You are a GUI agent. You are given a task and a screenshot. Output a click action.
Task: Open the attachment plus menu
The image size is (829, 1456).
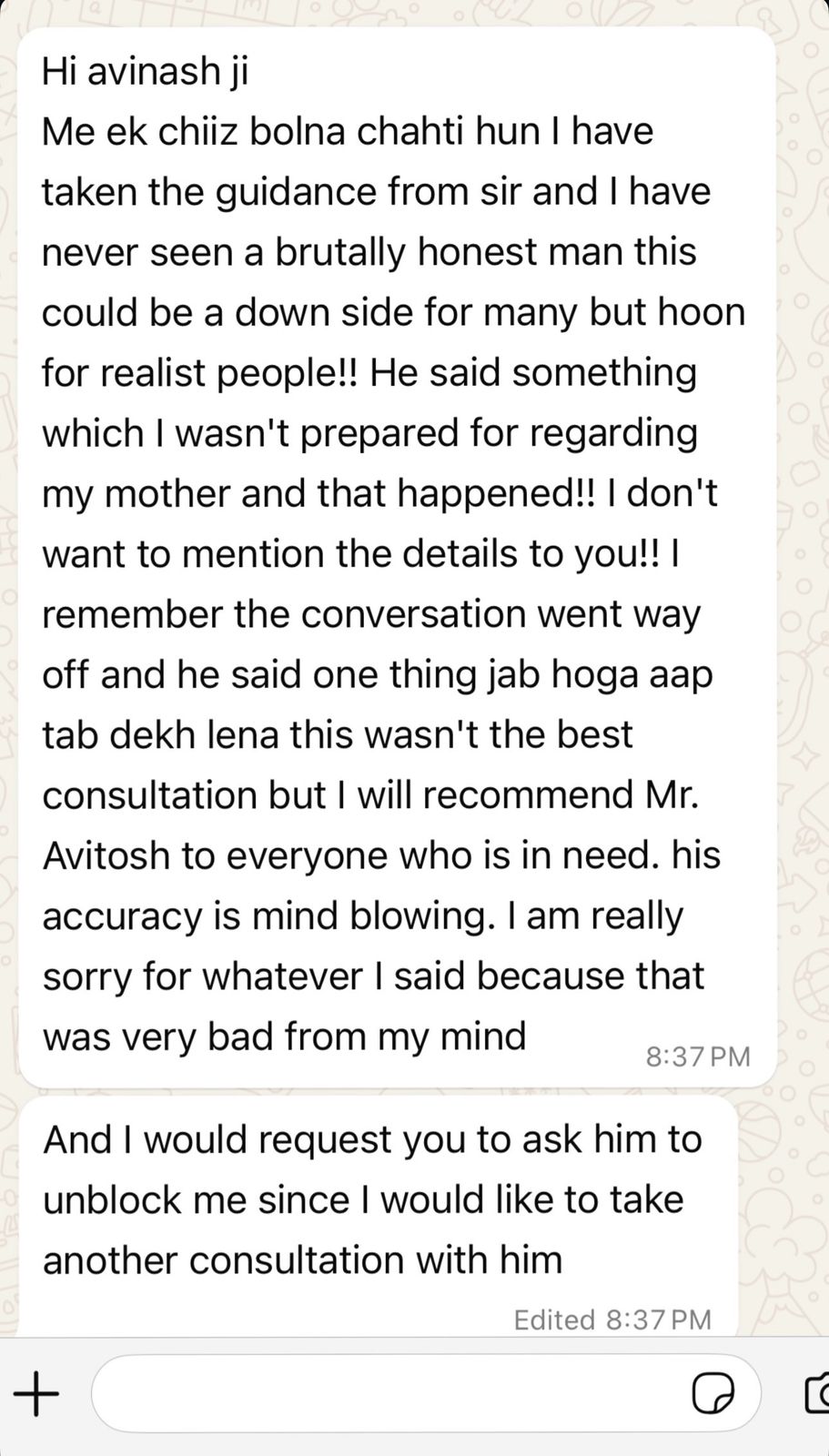36,1393
